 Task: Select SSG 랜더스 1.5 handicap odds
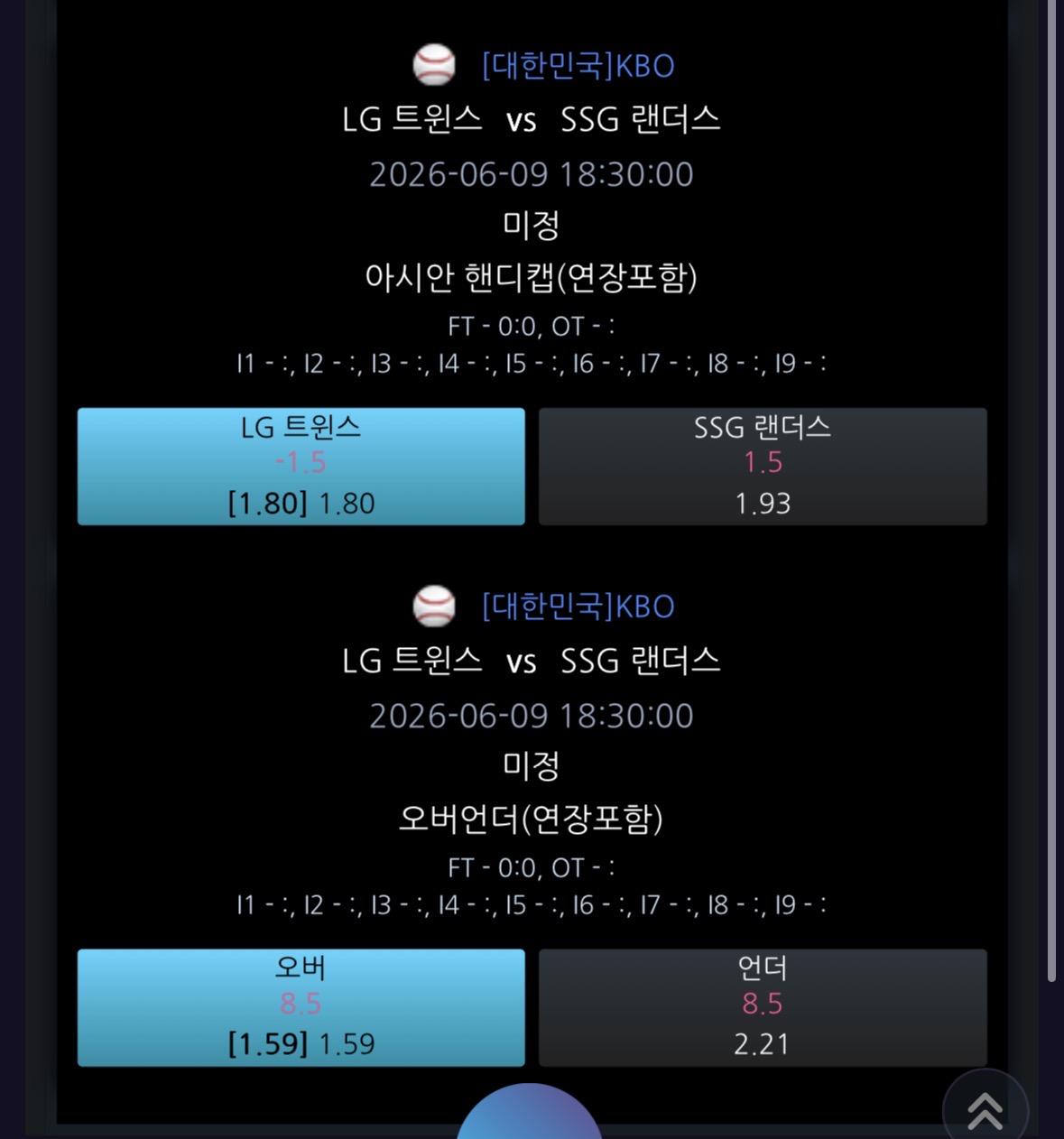tap(763, 466)
